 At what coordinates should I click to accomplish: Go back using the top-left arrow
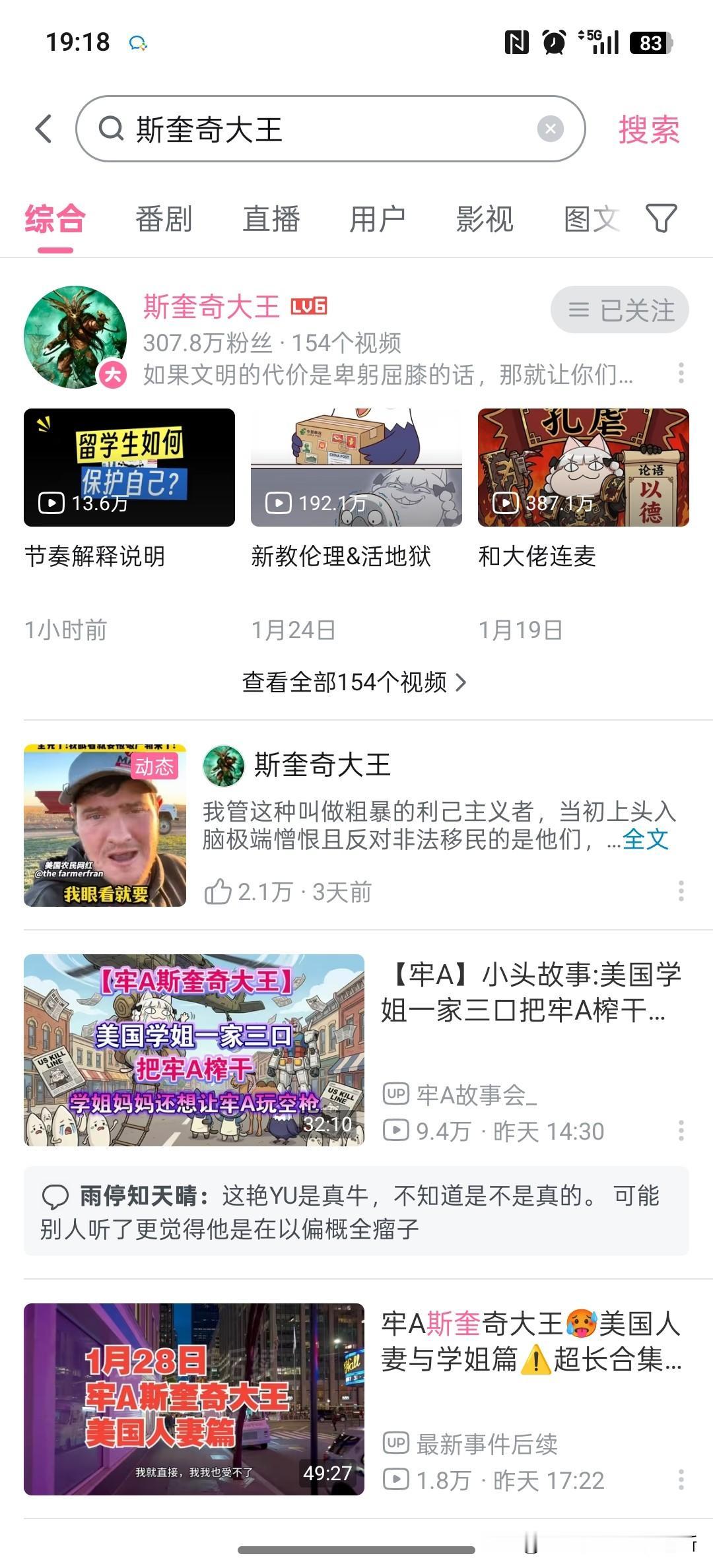click(x=44, y=129)
